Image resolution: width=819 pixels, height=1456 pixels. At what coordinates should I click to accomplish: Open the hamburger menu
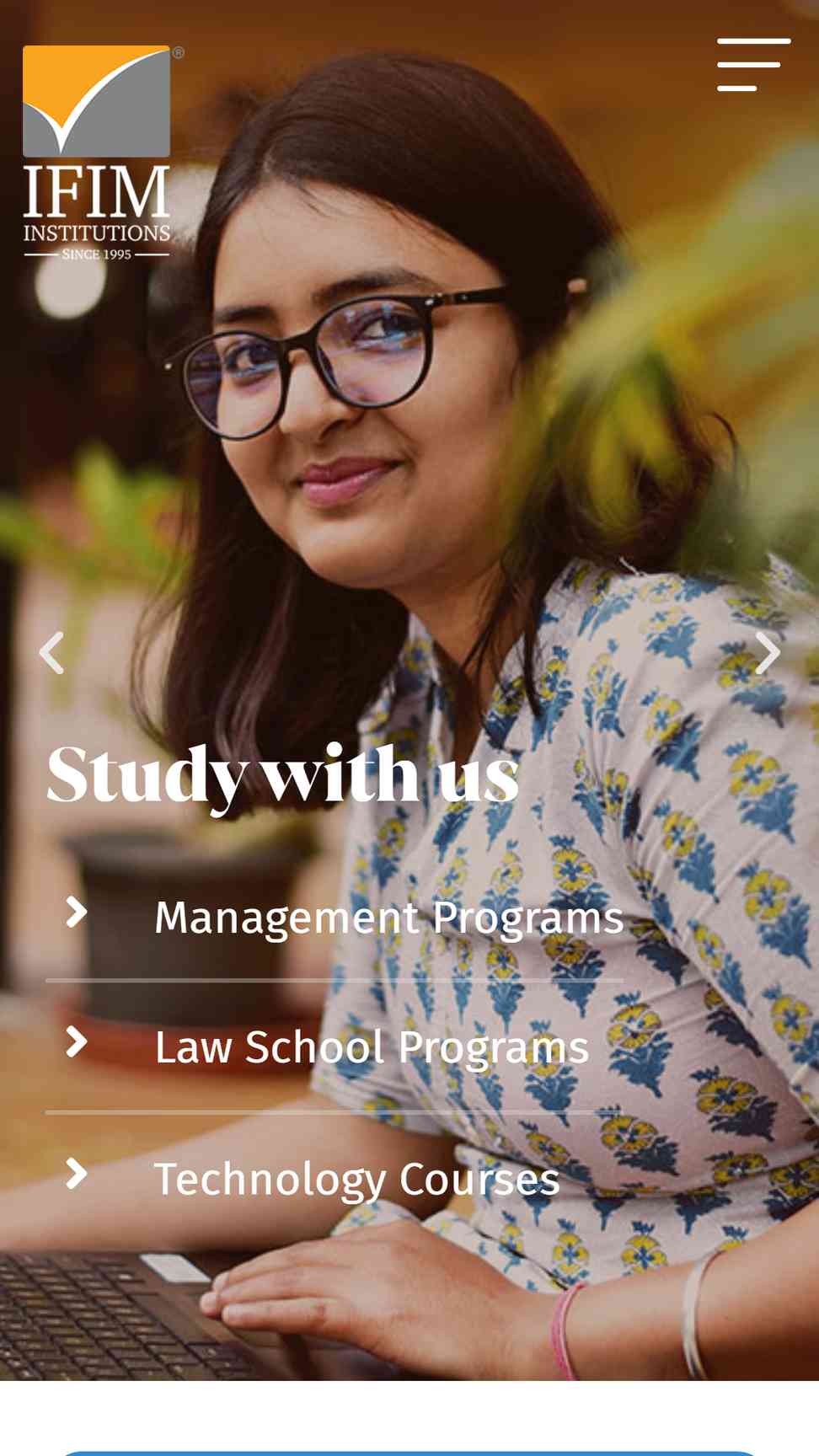(753, 64)
